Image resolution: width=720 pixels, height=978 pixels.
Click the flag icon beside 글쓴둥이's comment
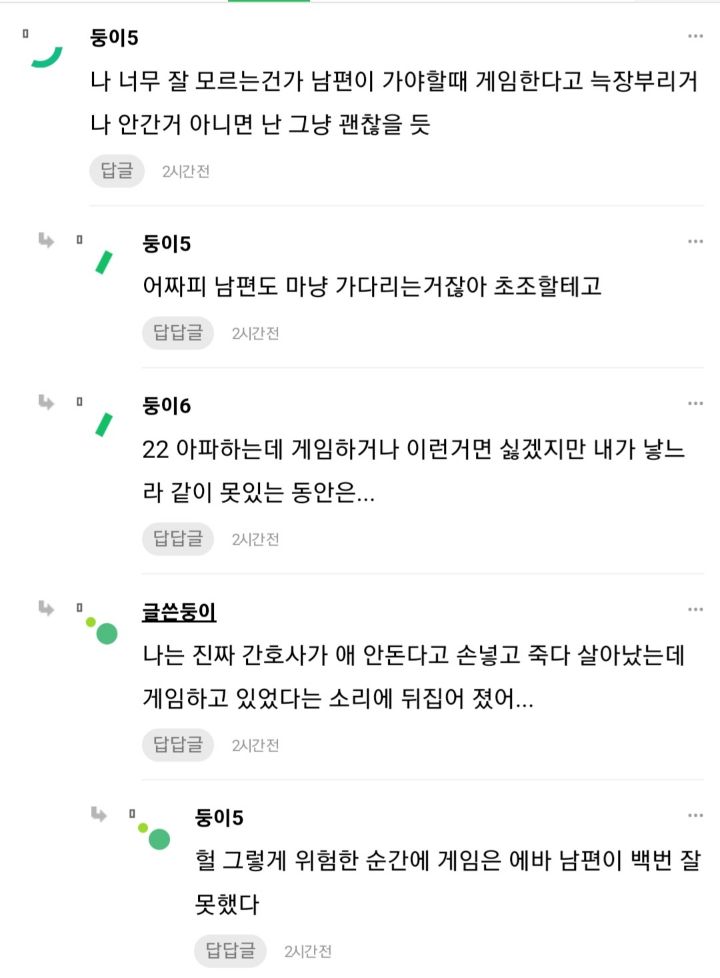[79, 606]
